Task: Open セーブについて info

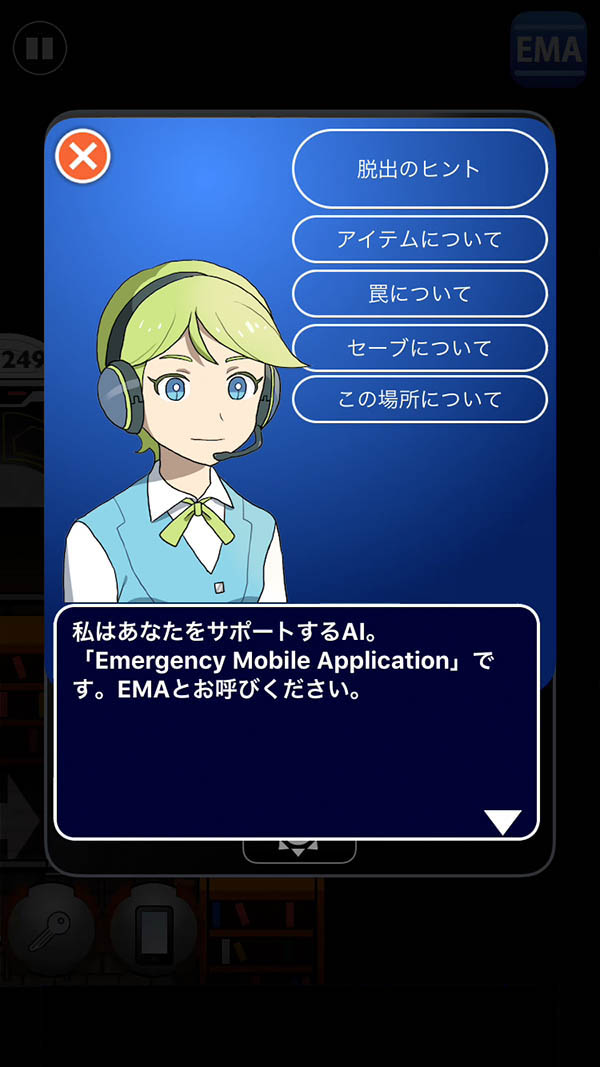Action: tap(419, 348)
